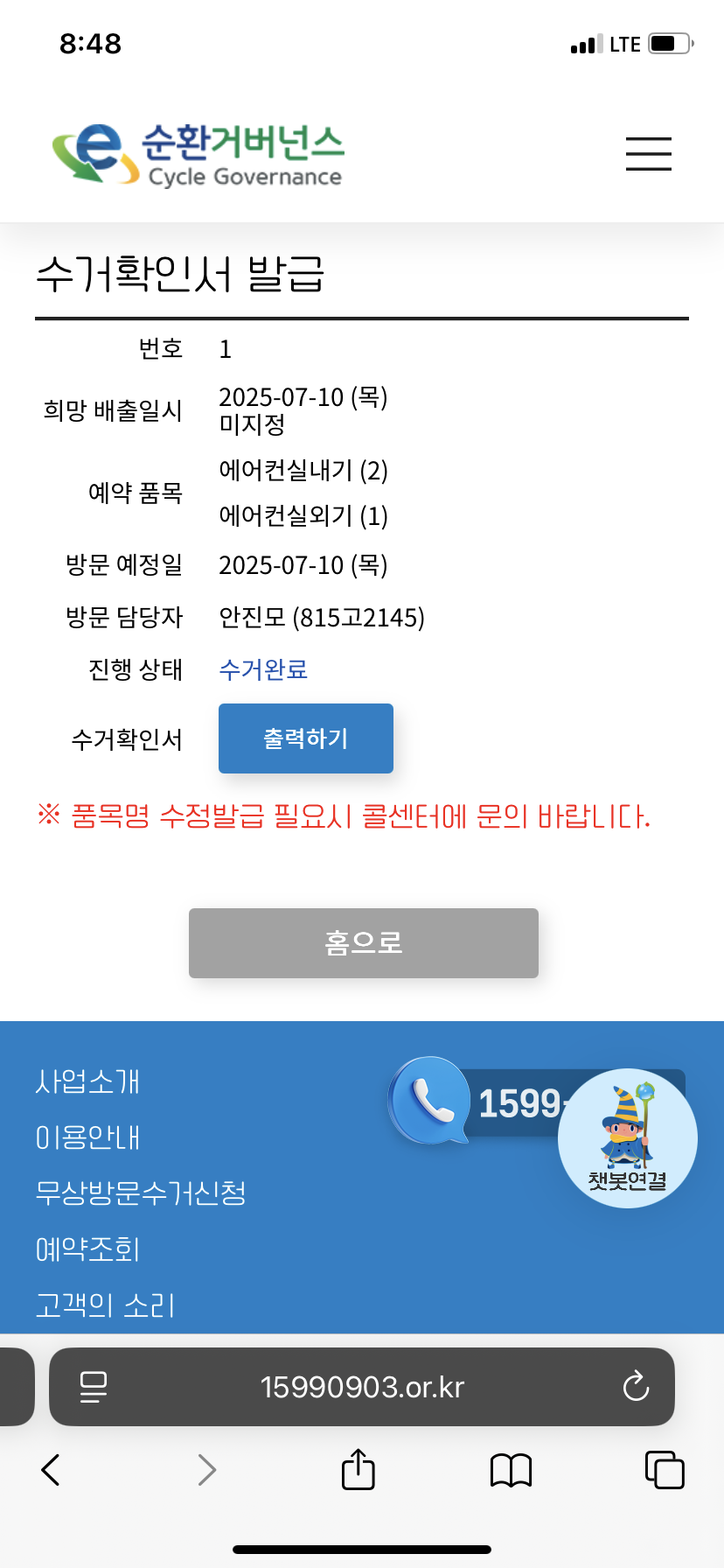Open 무상방문수거신청 link
Image resolution: width=724 pixels, height=1568 pixels.
pos(141,1193)
